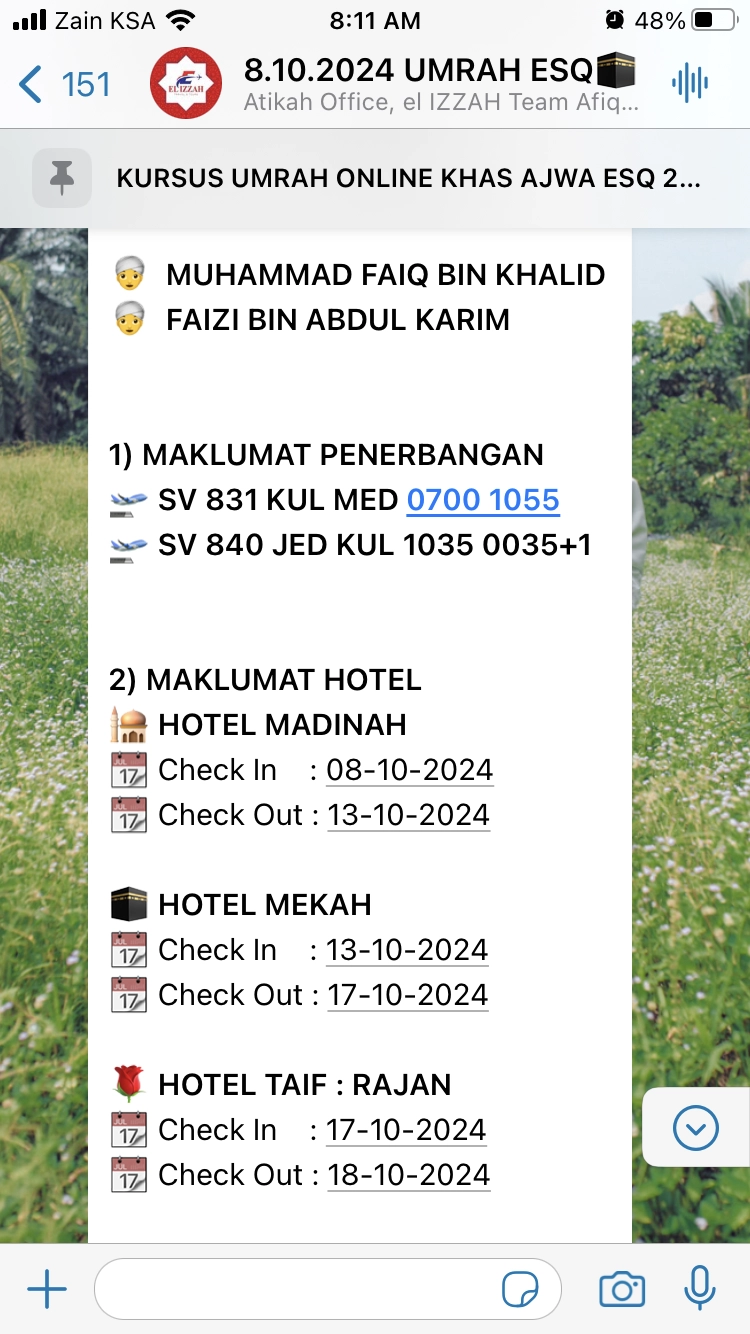Open the 8.10.2024 UMRAH ESQ group info

[441, 84]
